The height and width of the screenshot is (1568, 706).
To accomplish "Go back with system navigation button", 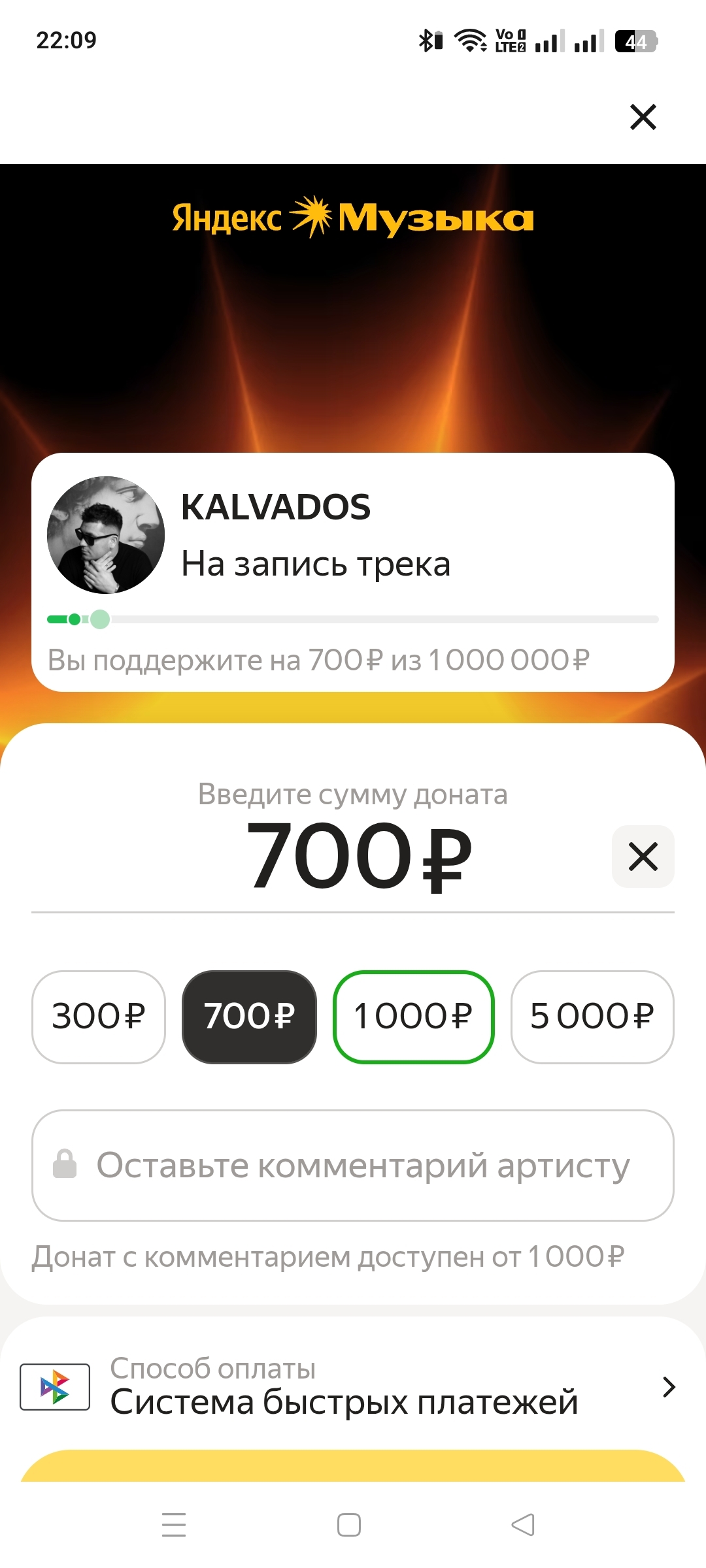I will coord(523,1525).
